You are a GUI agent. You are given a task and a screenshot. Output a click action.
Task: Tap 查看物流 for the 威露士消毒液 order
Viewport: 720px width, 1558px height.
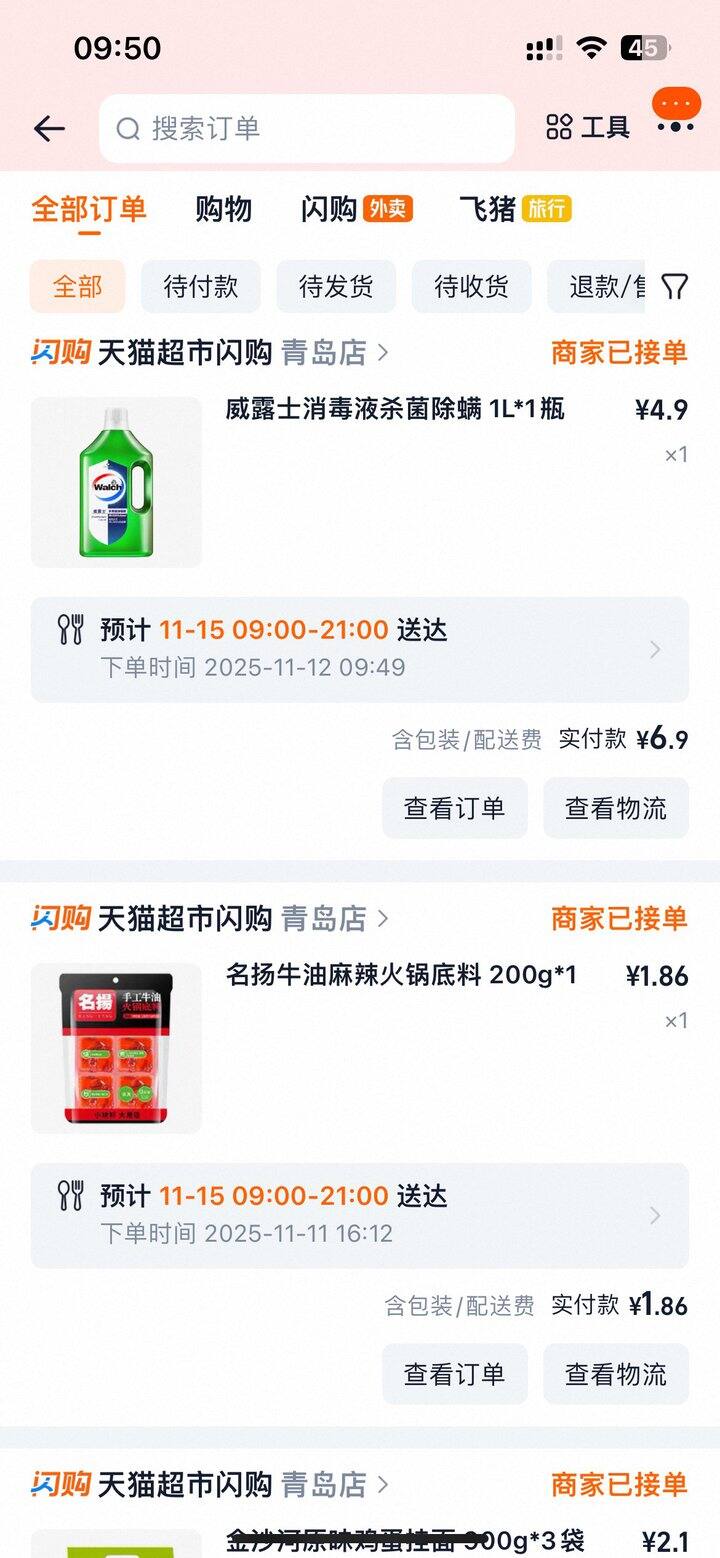(x=615, y=808)
